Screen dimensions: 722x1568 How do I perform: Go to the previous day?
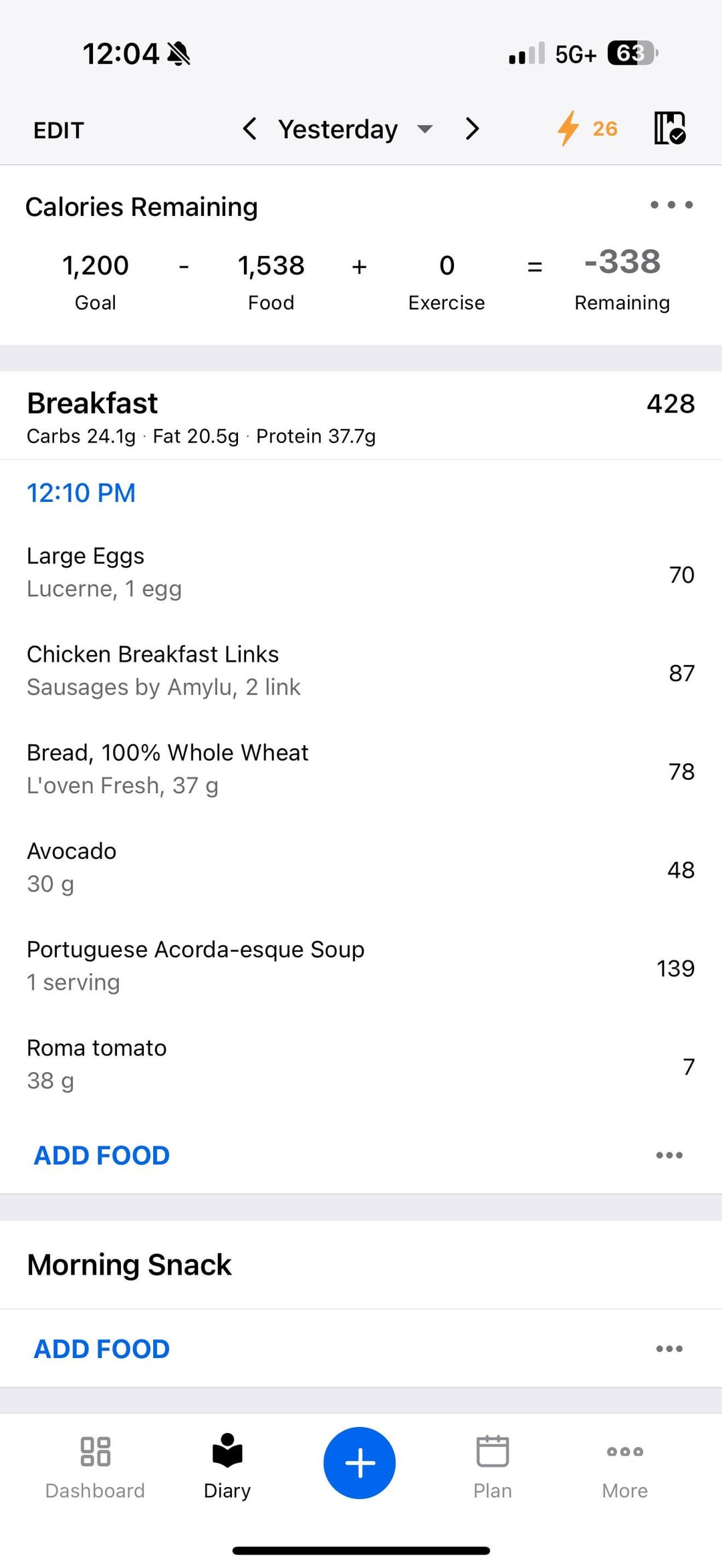point(249,128)
